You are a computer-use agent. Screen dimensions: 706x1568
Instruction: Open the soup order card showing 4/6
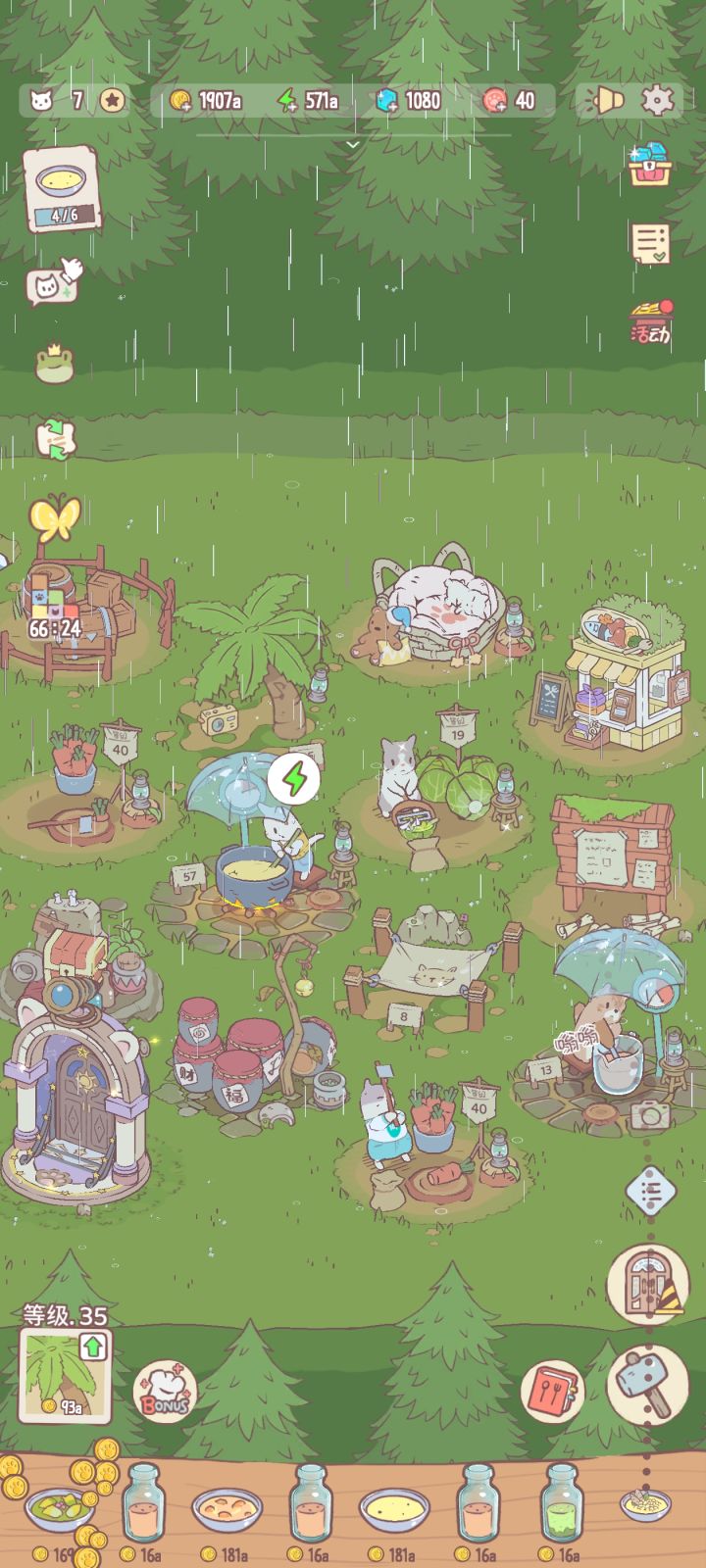click(x=61, y=189)
